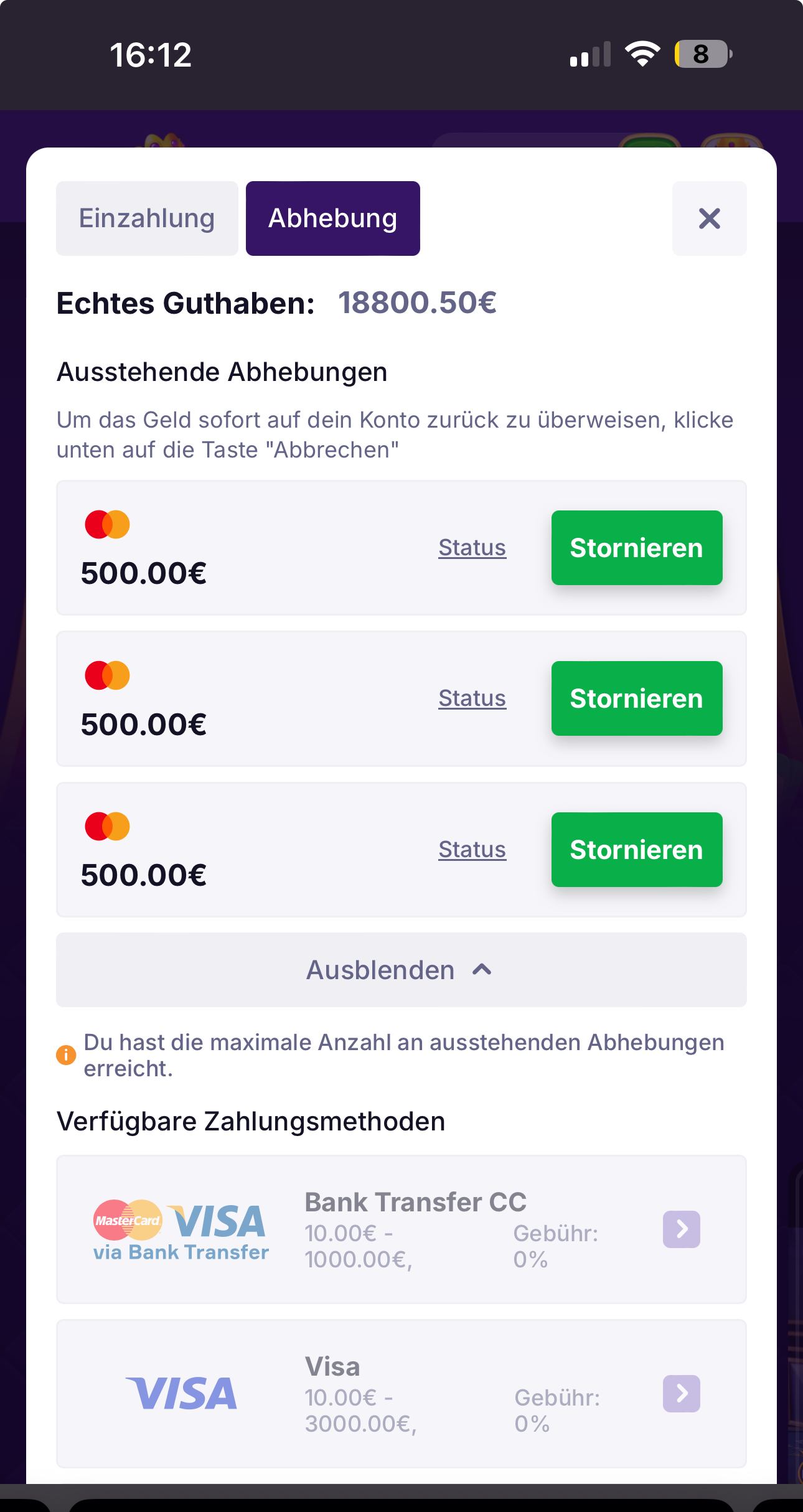The height and width of the screenshot is (1512, 803).
Task: View status of the third pending withdrawal
Action: [472, 850]
